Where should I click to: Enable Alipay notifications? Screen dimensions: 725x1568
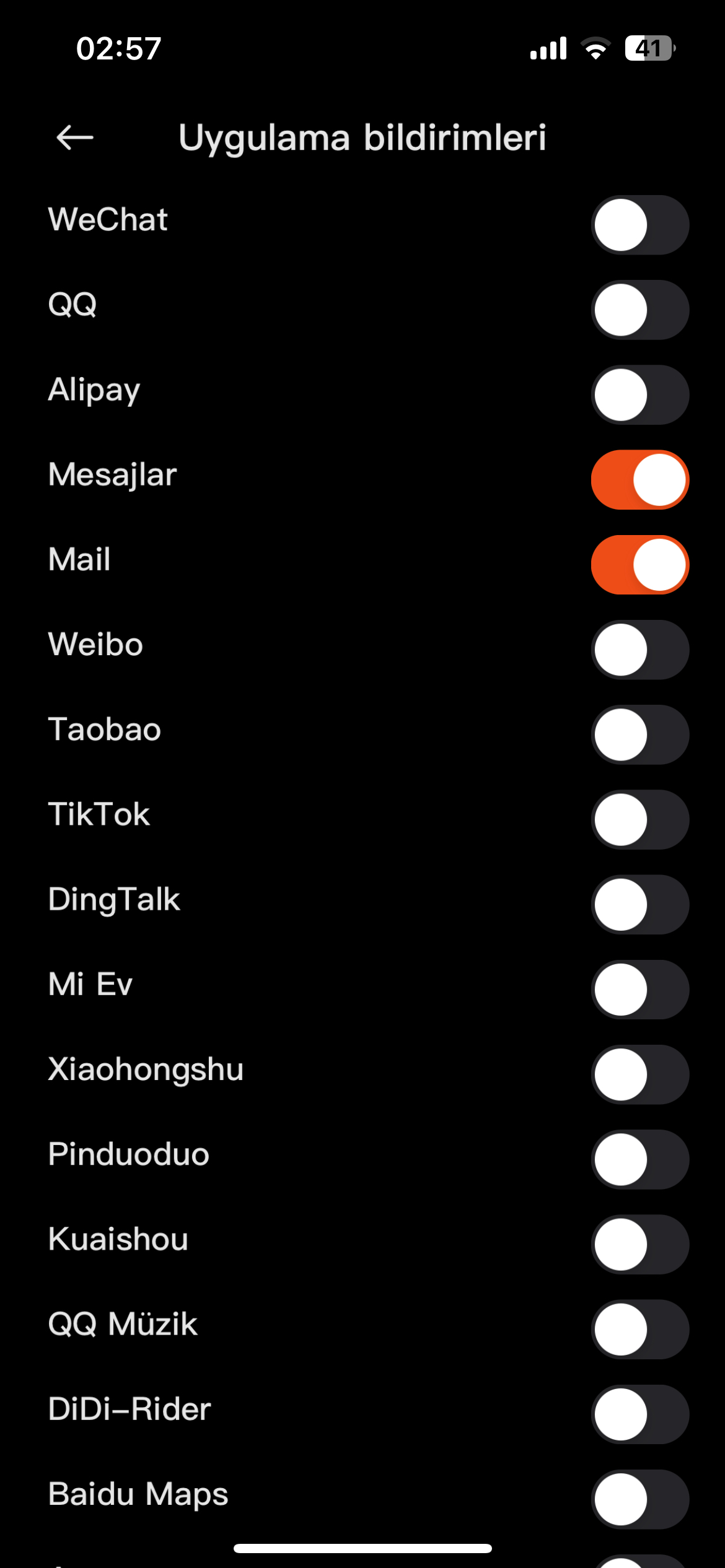point(640,394)
